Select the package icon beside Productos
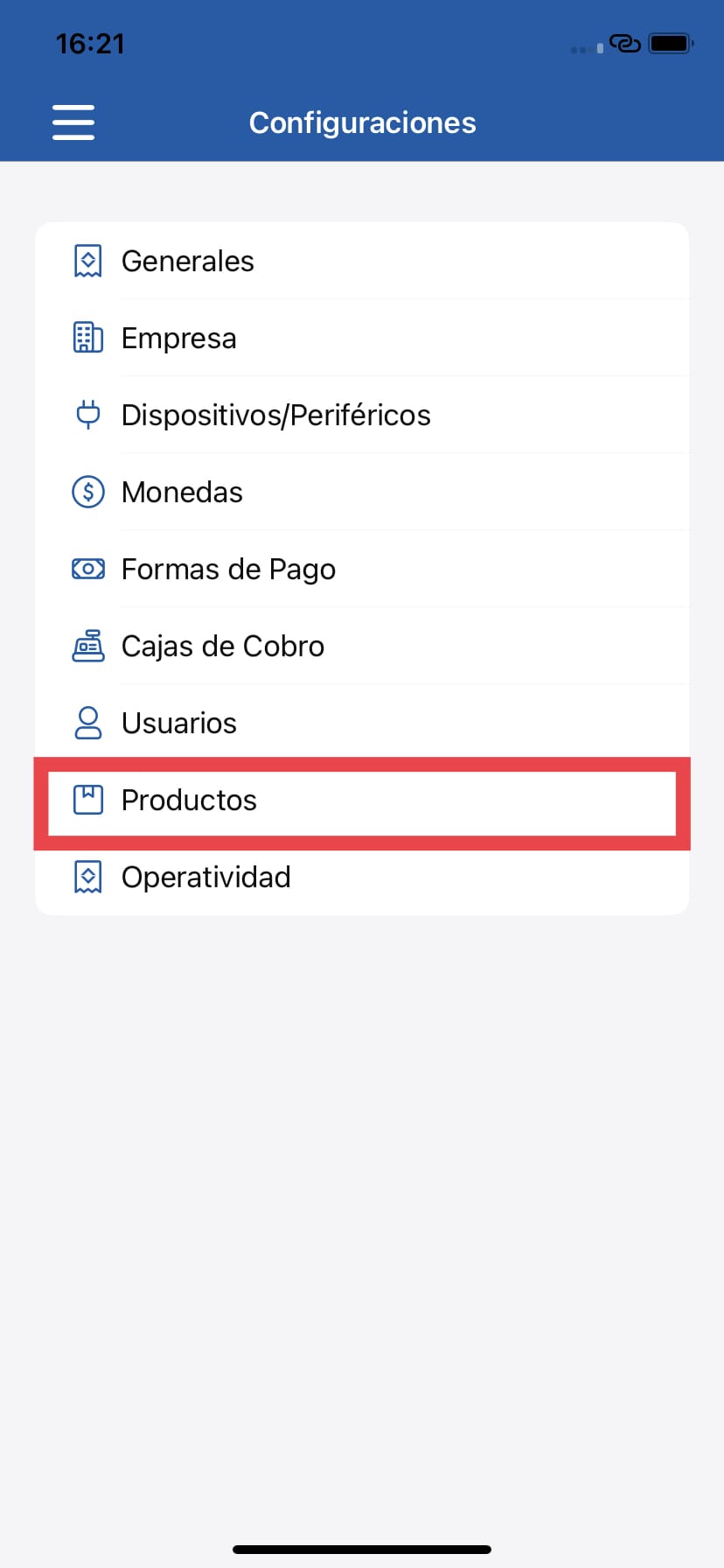 (87, 799)
